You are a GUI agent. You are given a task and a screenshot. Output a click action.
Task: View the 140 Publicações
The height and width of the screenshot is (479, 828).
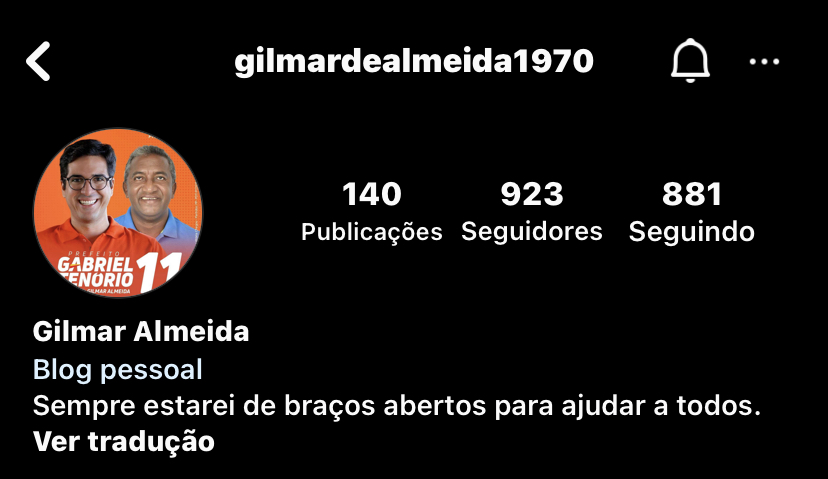[x=371, y=211]
